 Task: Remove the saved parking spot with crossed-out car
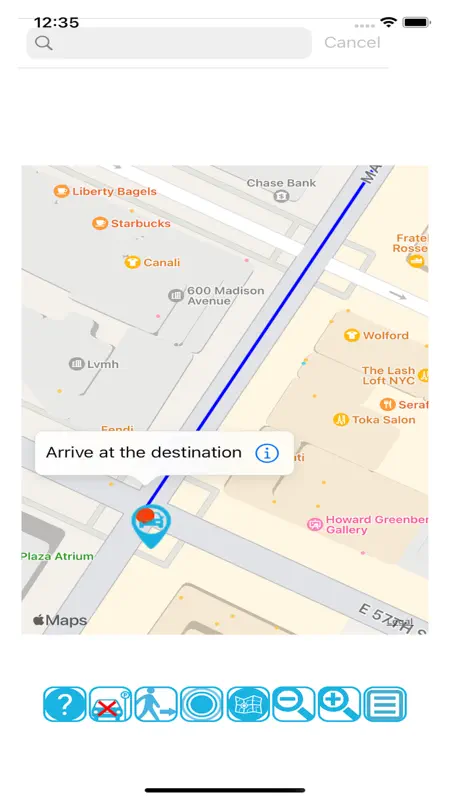110,704
